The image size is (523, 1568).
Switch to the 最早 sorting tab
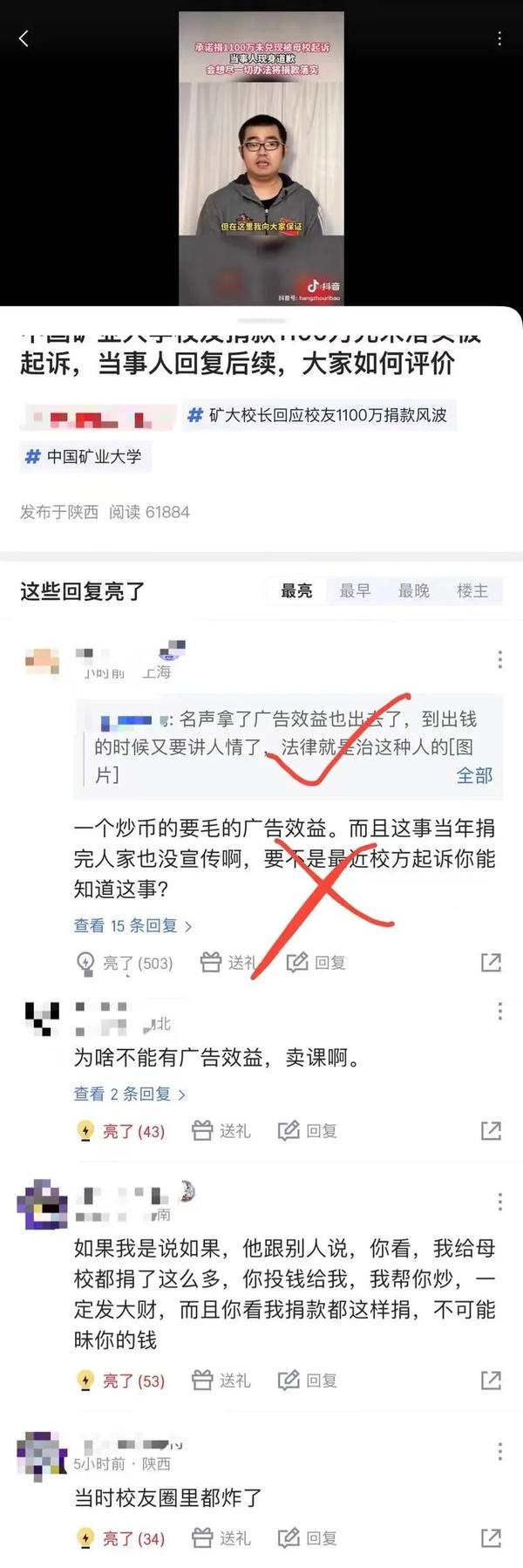[355, 591]
